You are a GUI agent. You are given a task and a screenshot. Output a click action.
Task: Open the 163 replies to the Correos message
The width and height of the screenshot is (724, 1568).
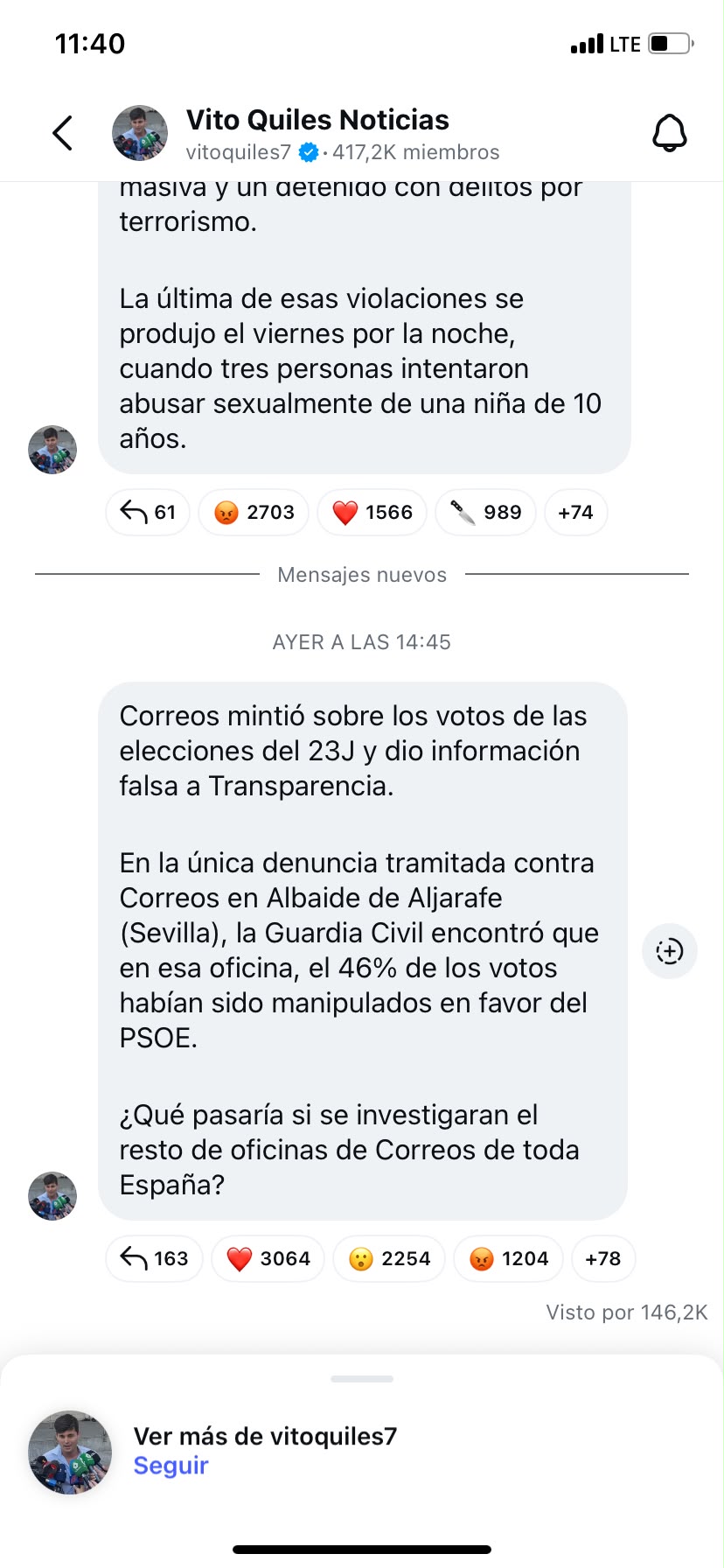point(154,1258)
